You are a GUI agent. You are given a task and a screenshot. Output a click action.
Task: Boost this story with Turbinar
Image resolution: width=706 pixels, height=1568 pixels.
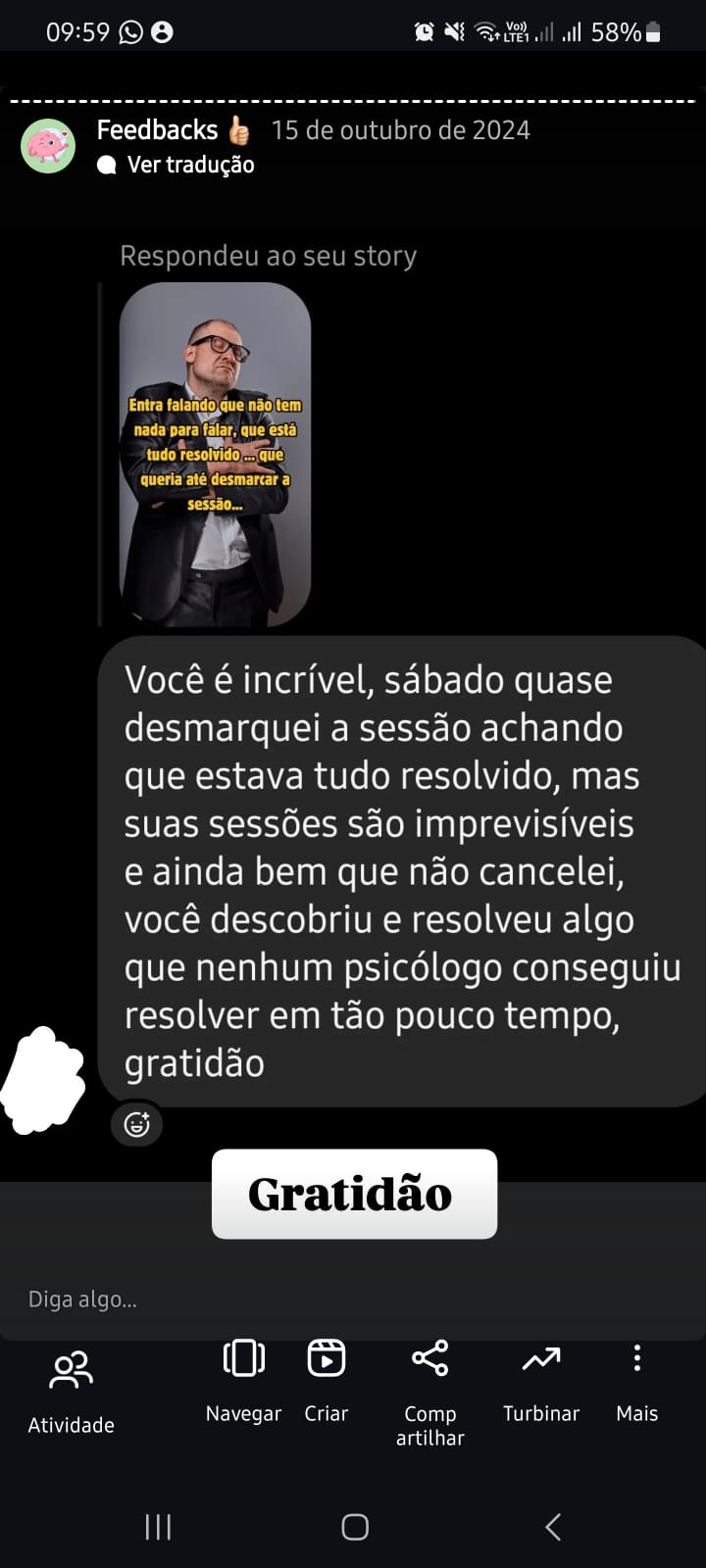pyautogui.click(x=540, y=1380)
